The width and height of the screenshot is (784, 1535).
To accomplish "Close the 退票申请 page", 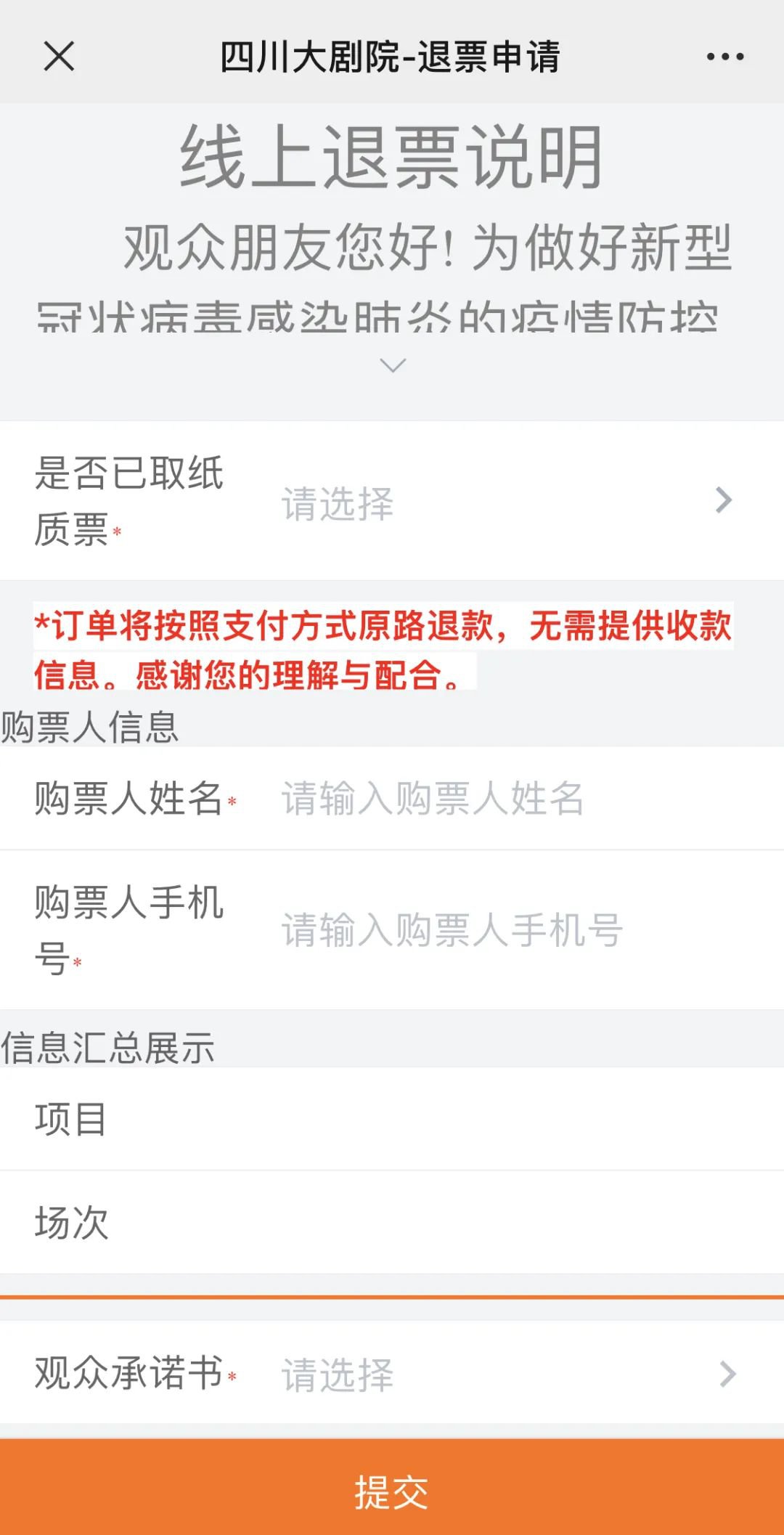I will 59,57.
